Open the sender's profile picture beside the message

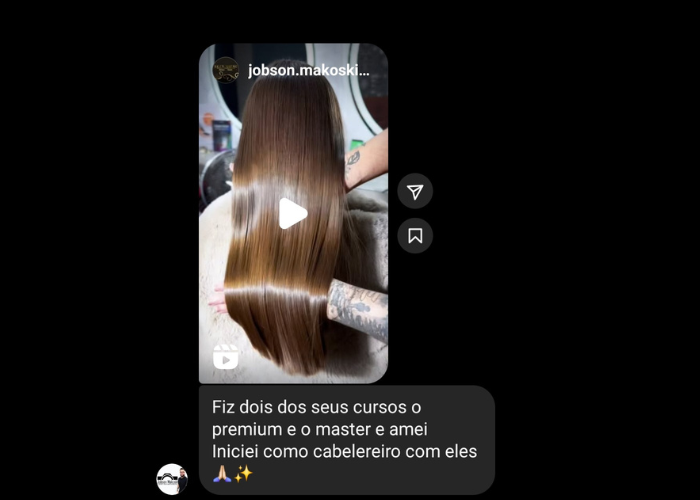(x=172, y=479)
